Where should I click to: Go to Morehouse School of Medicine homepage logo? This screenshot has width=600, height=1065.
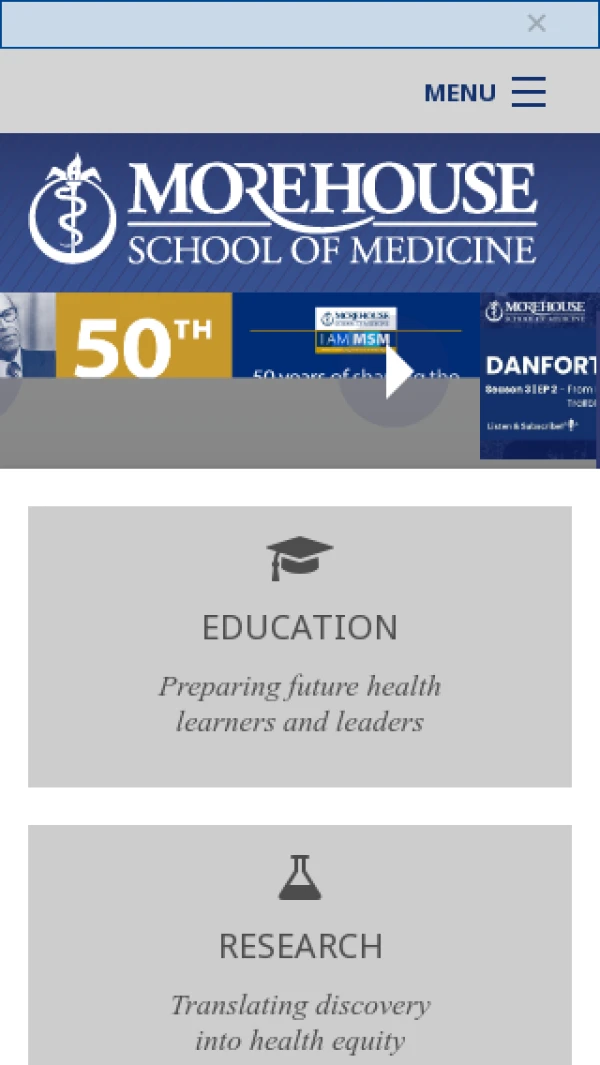pos(282,212)
